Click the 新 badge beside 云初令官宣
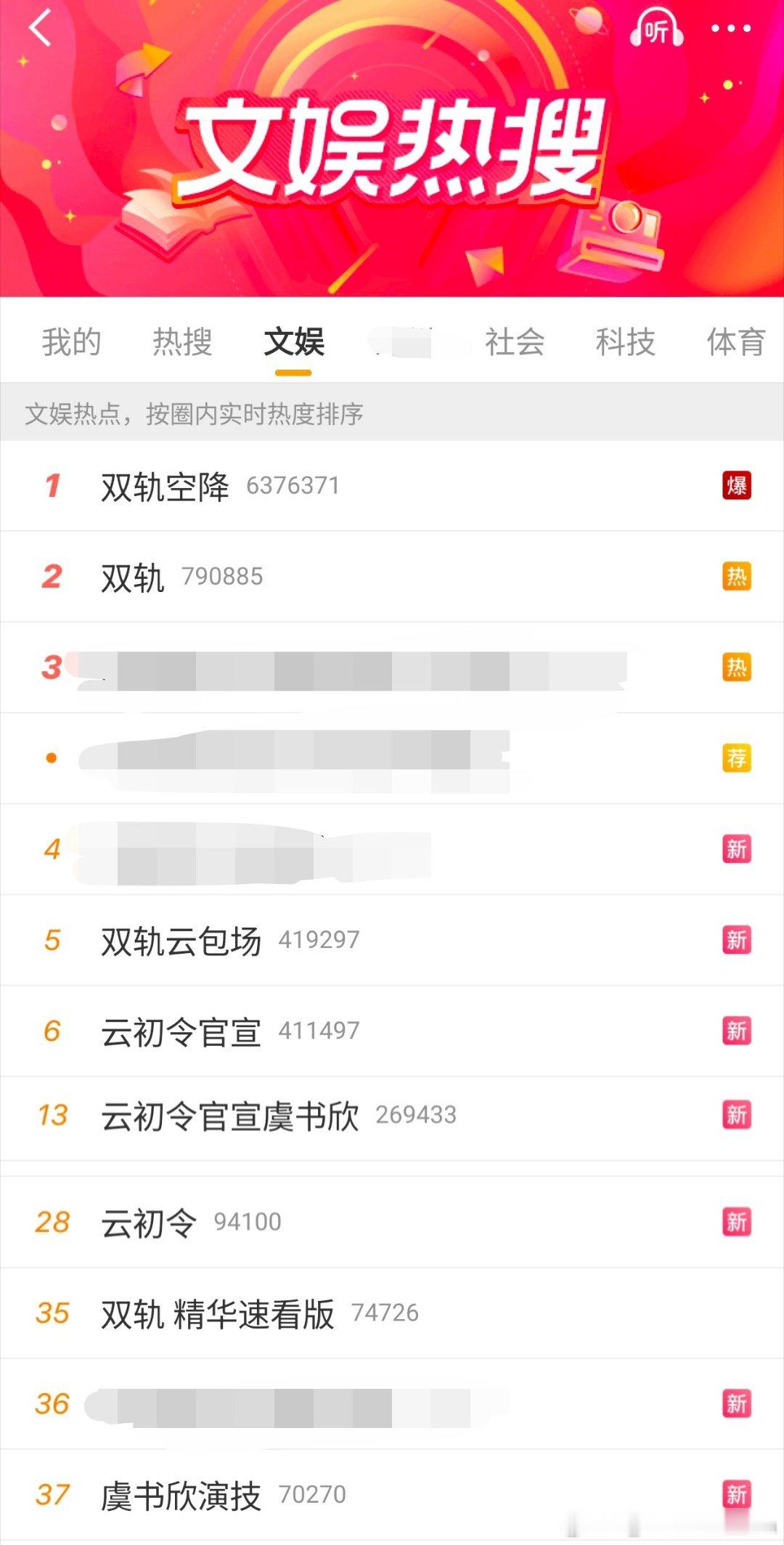 coord(736,1029)
